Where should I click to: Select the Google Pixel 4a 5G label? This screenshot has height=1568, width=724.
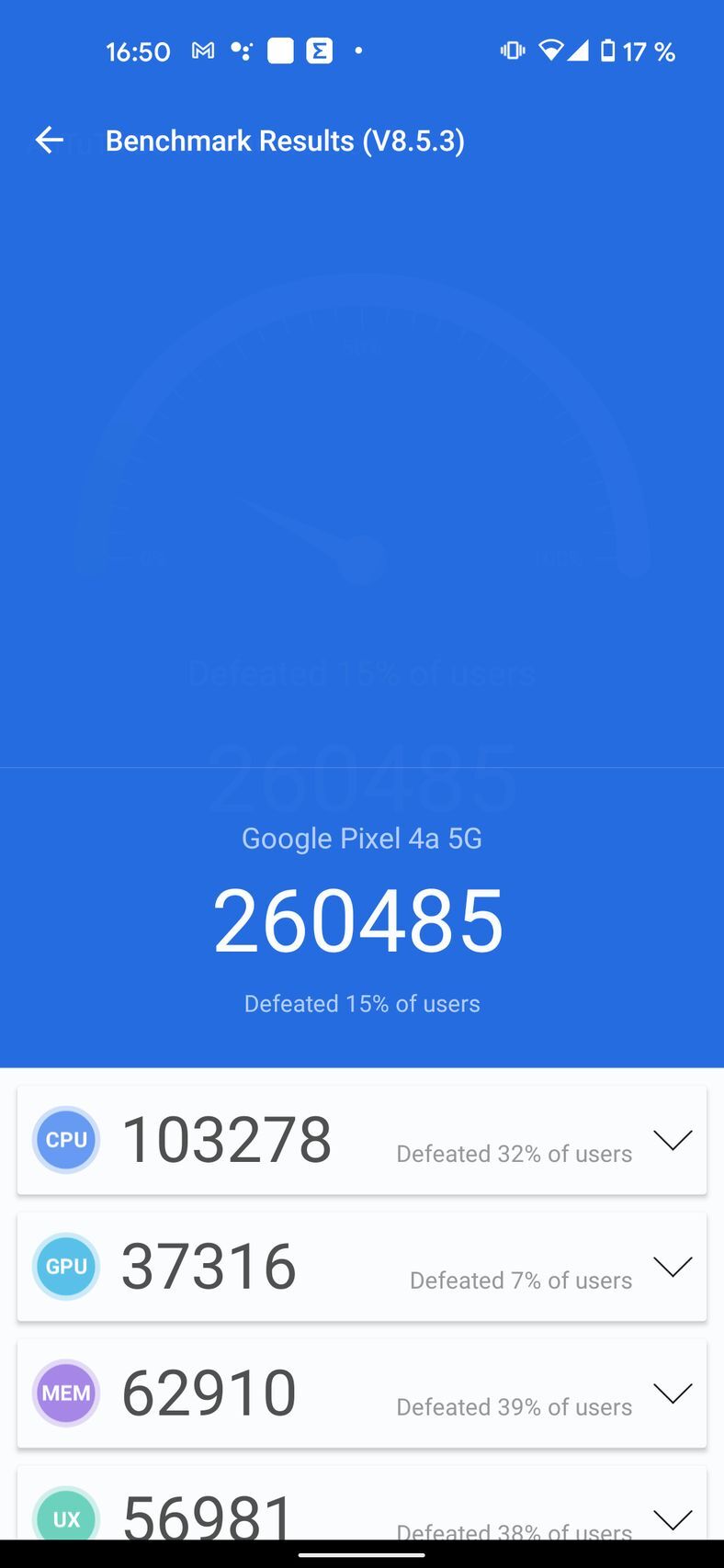click(361, 838)
